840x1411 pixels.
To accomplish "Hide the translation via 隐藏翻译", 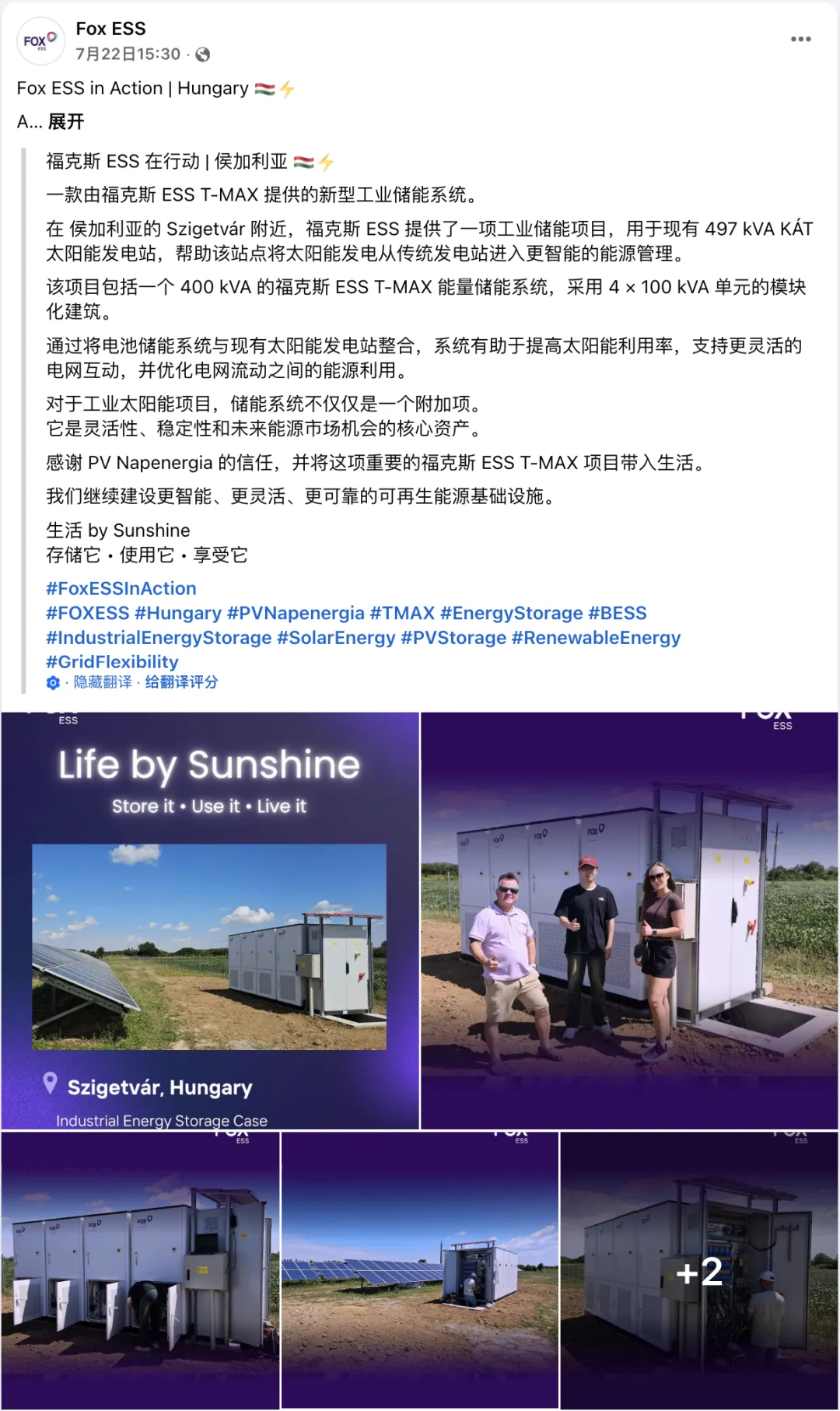I will [103, 682].
